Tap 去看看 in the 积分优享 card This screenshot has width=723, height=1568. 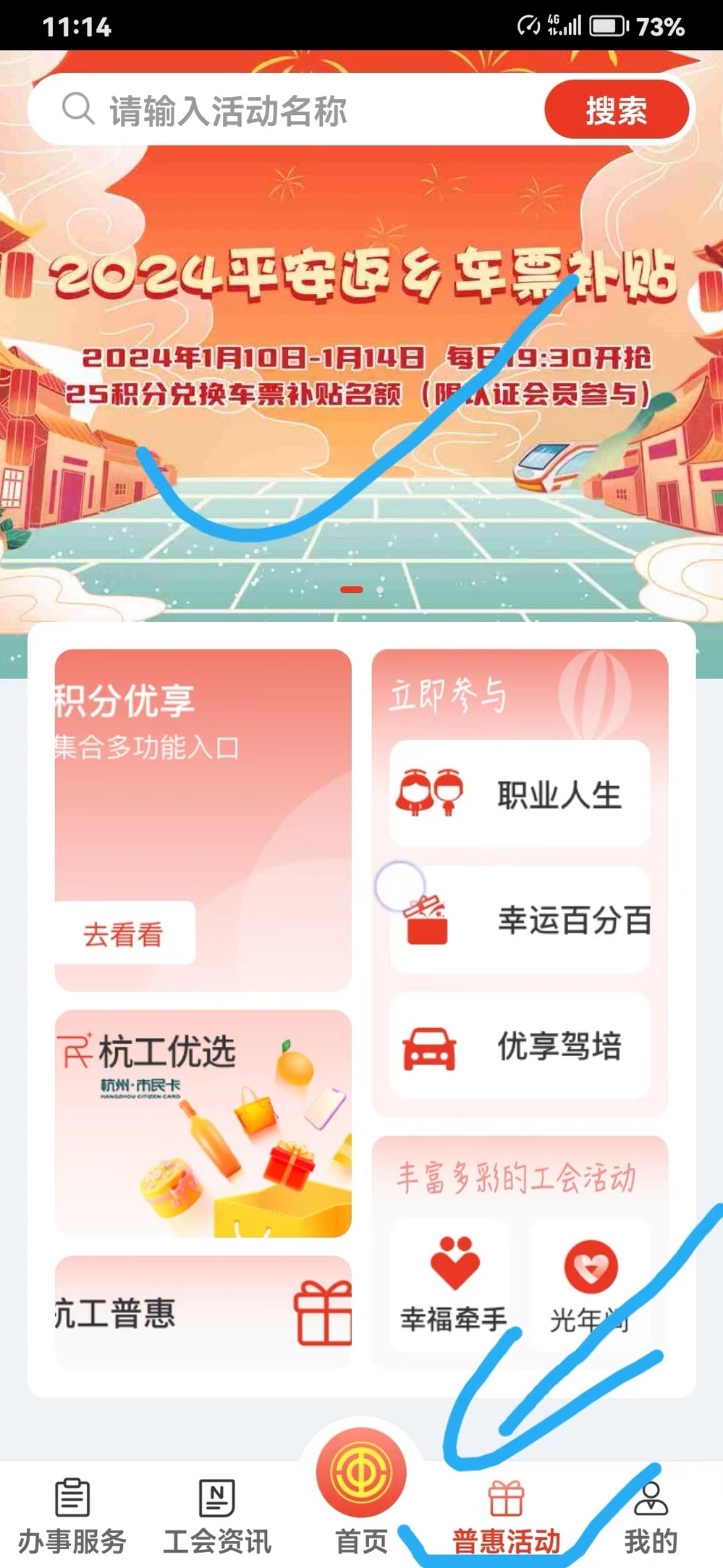[x=124, y=934]
